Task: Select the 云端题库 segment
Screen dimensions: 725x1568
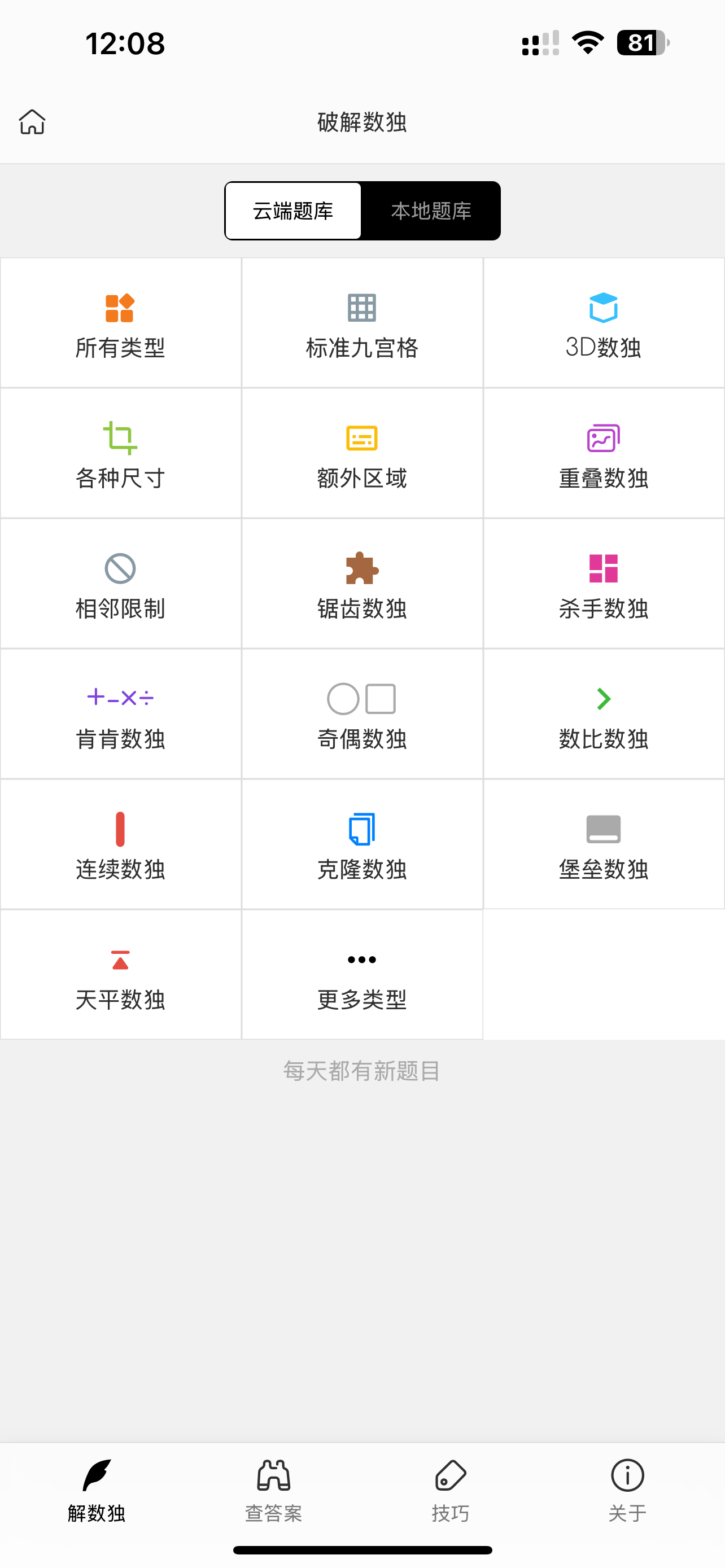Action: click(x=293, y=211)
